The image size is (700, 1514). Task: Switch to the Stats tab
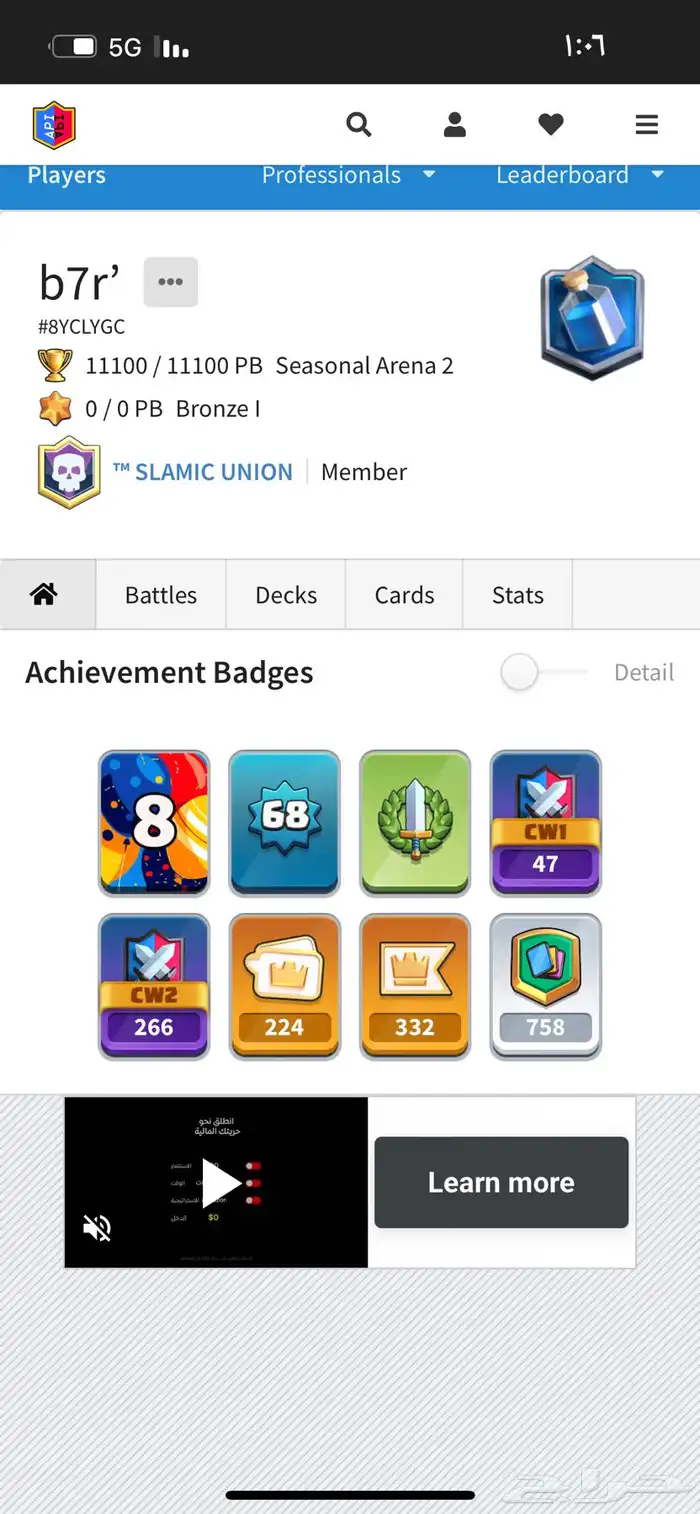(518, 595)
